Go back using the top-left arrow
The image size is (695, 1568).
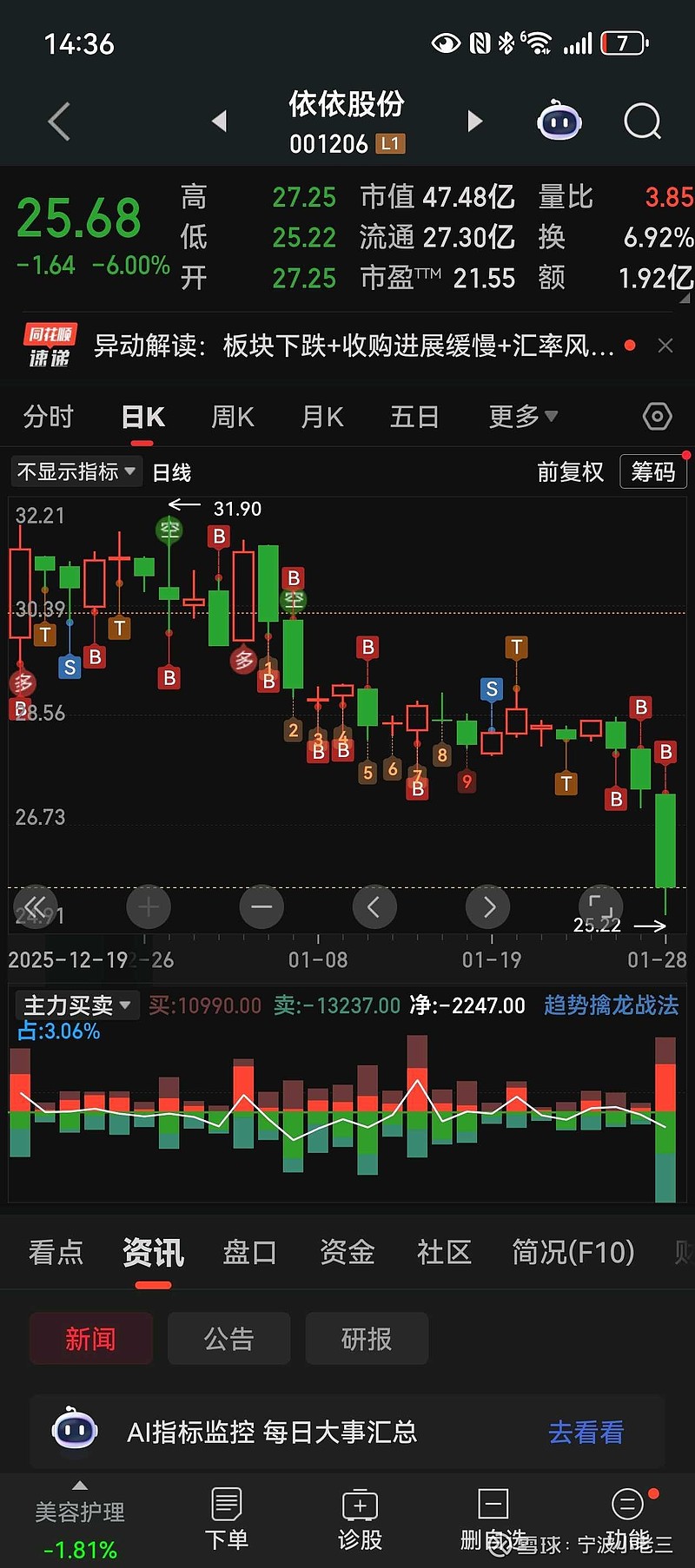[x=59, y=122]
